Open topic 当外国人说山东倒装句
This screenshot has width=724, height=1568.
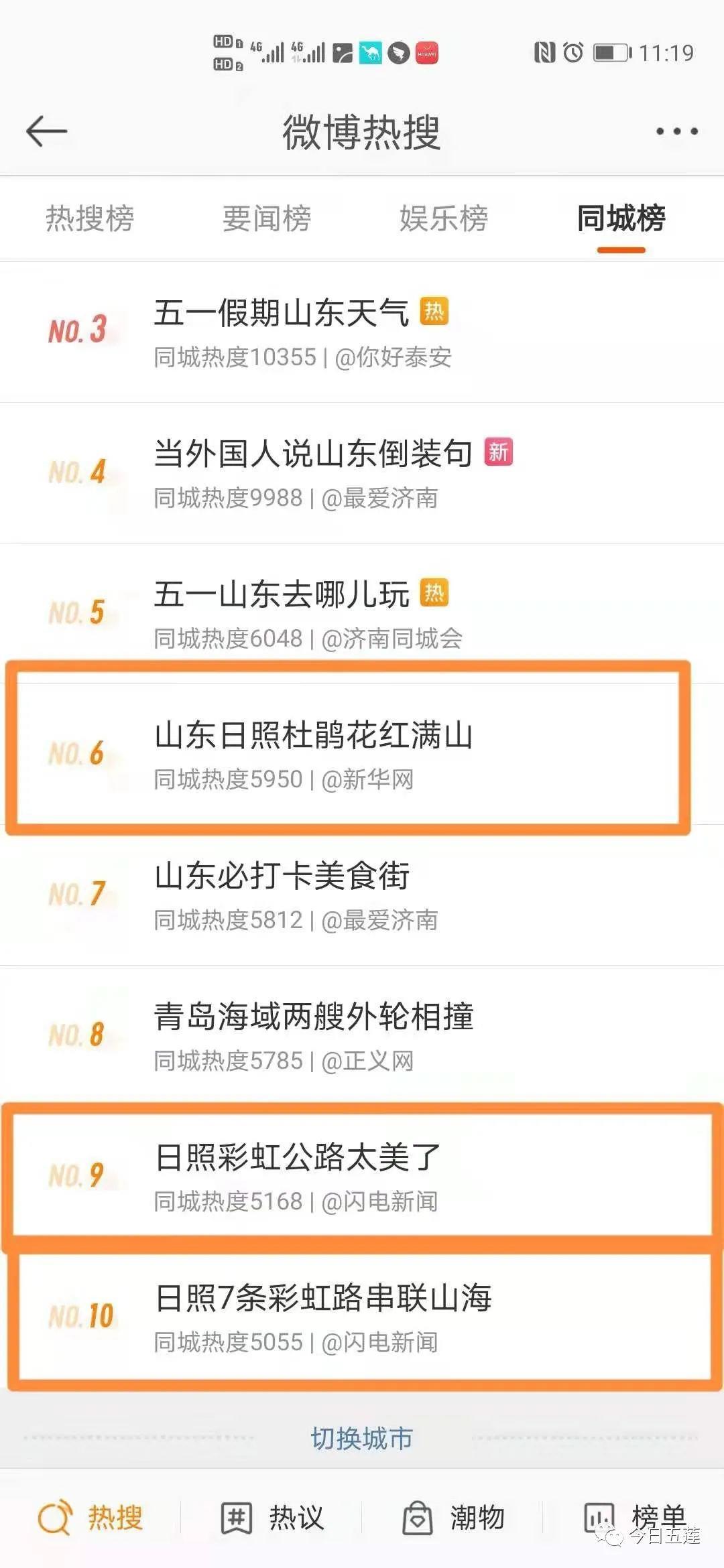[x=313, y=454]
